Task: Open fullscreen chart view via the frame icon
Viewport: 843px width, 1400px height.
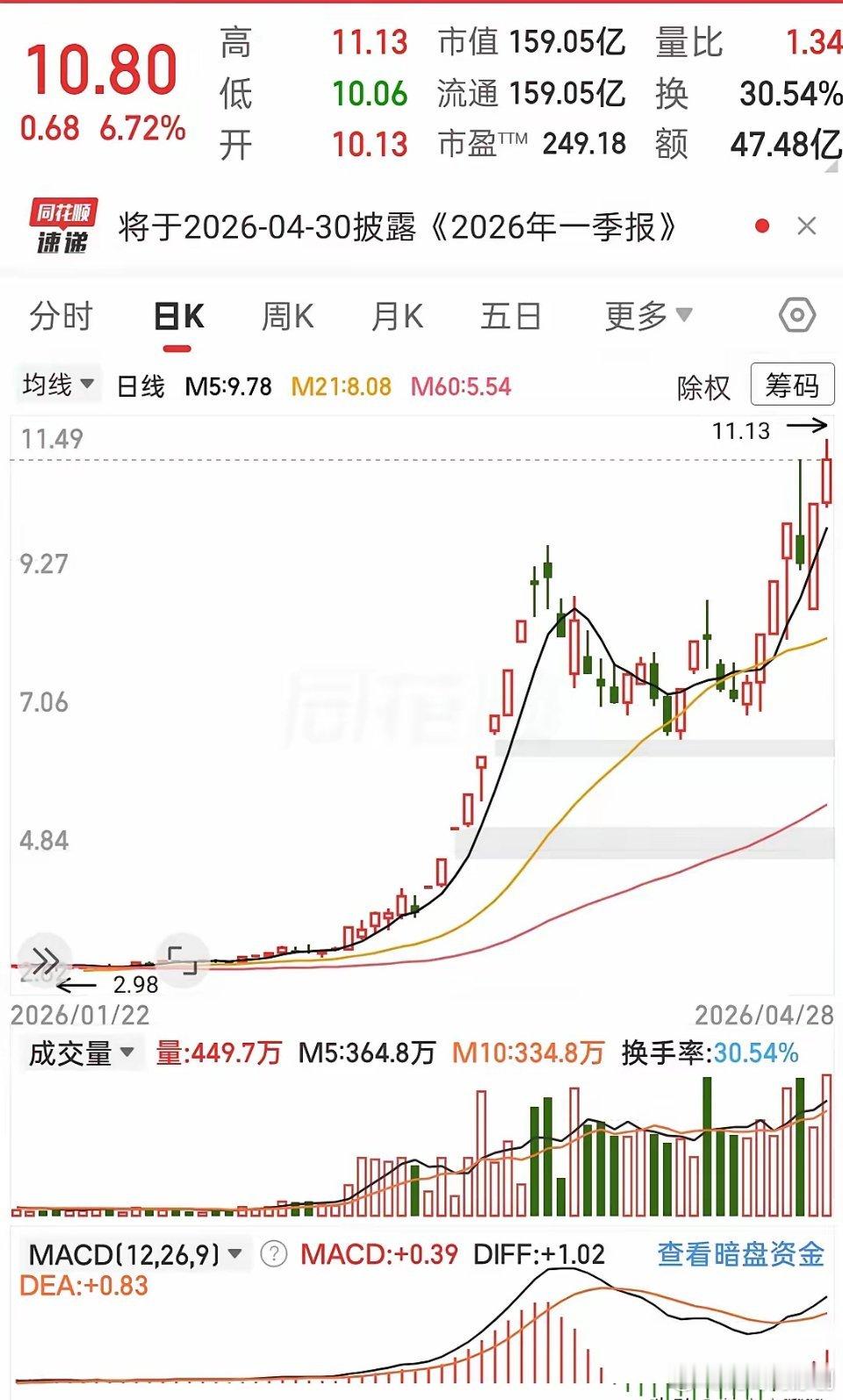Action: tap(182, 959)
